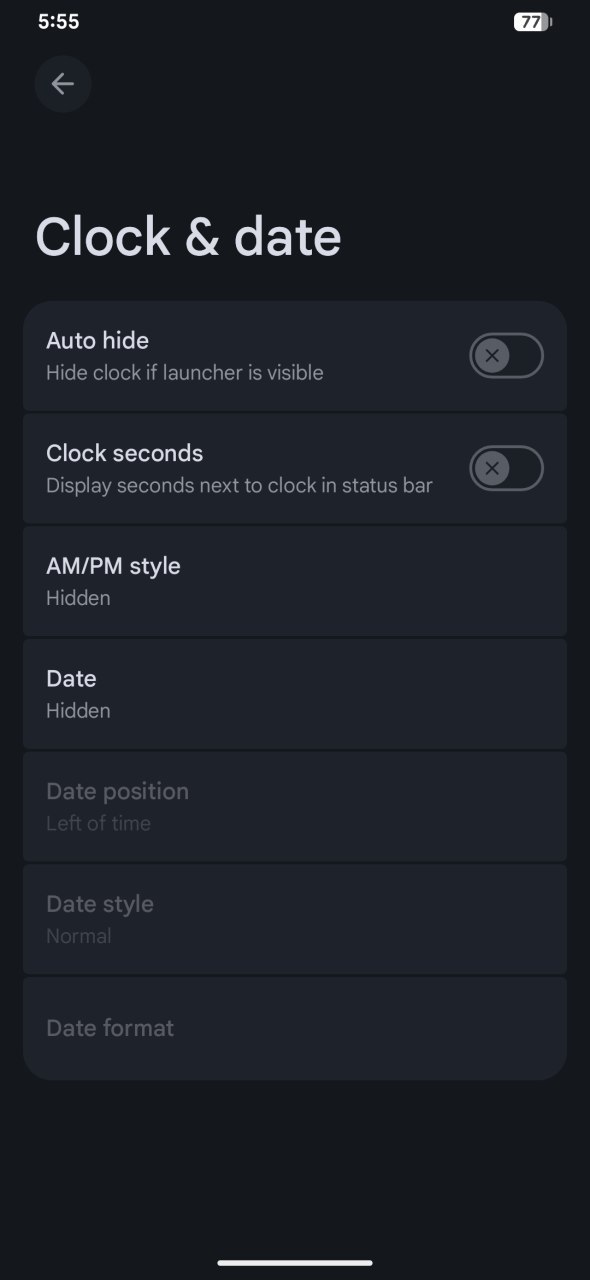
Task: Go back using the top-left arrow
Action: click(x=63, y=84)
